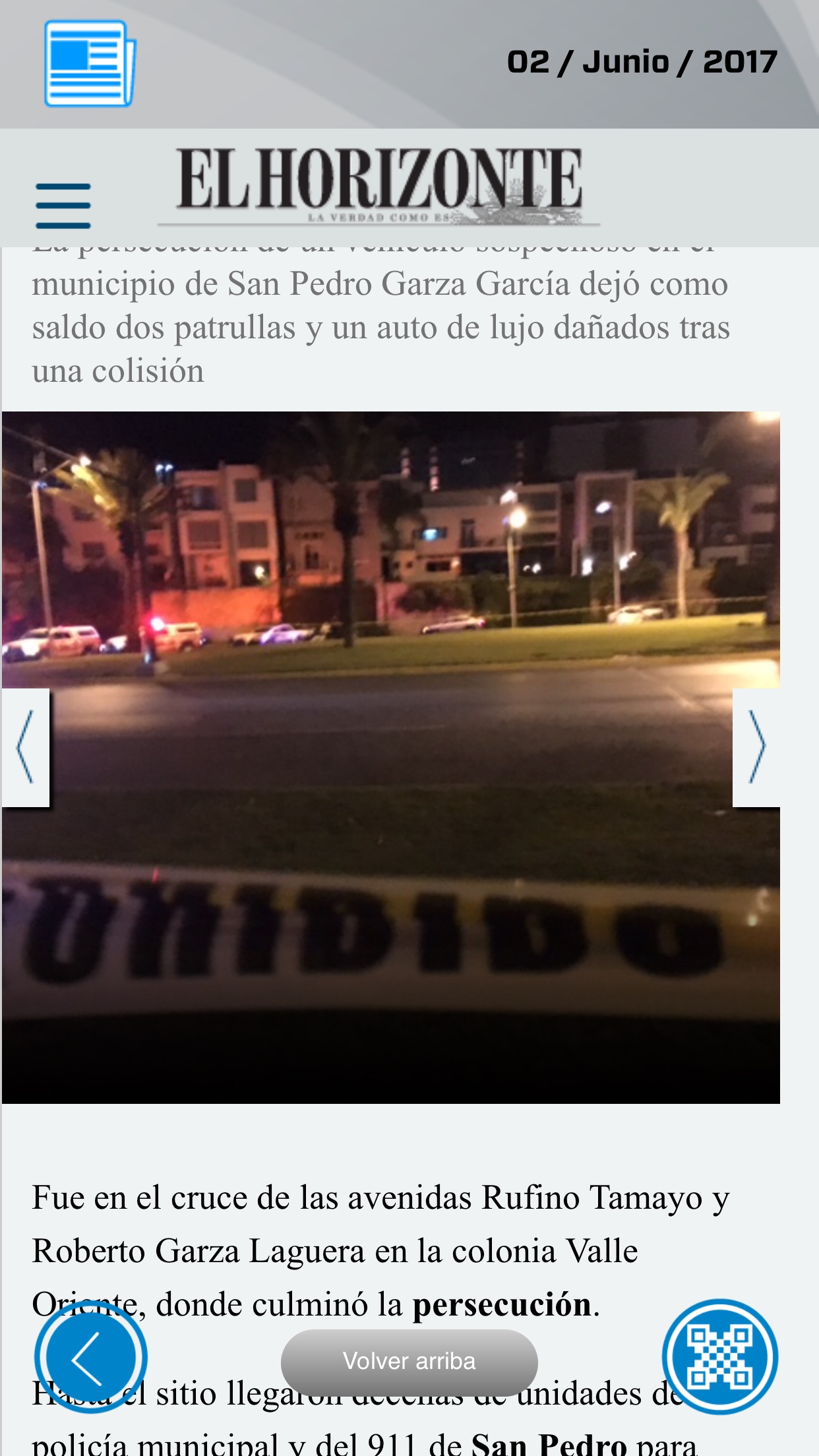Open the newspaper icon in the header
Image resolution: width=819 pixels, height=1456 pixels.
click(x=90, y=63)
